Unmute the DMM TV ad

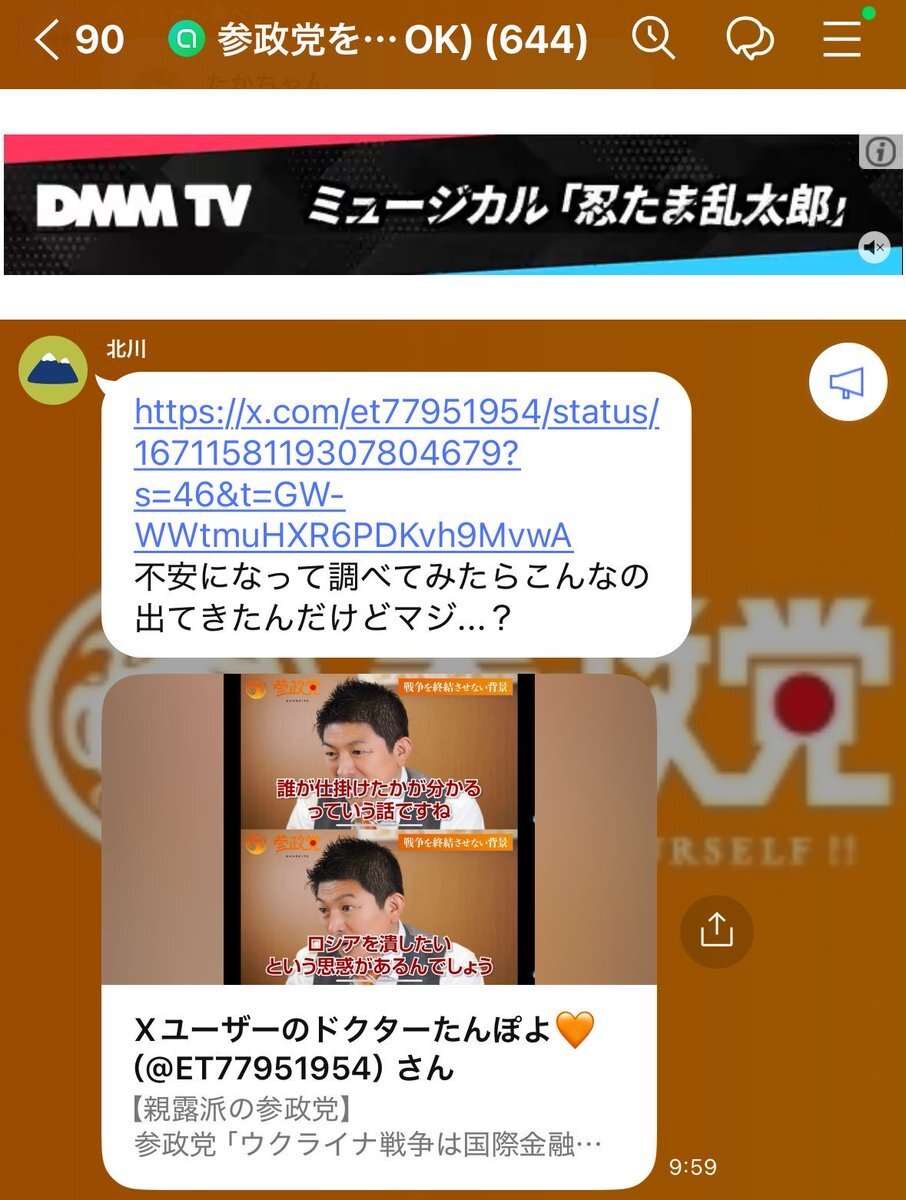tap(874, 247)
